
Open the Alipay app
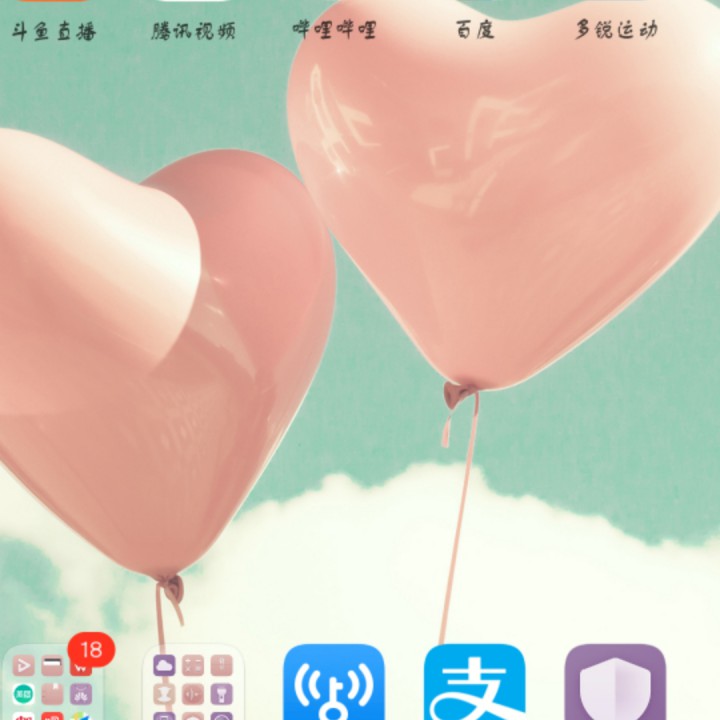pos(474,682)
